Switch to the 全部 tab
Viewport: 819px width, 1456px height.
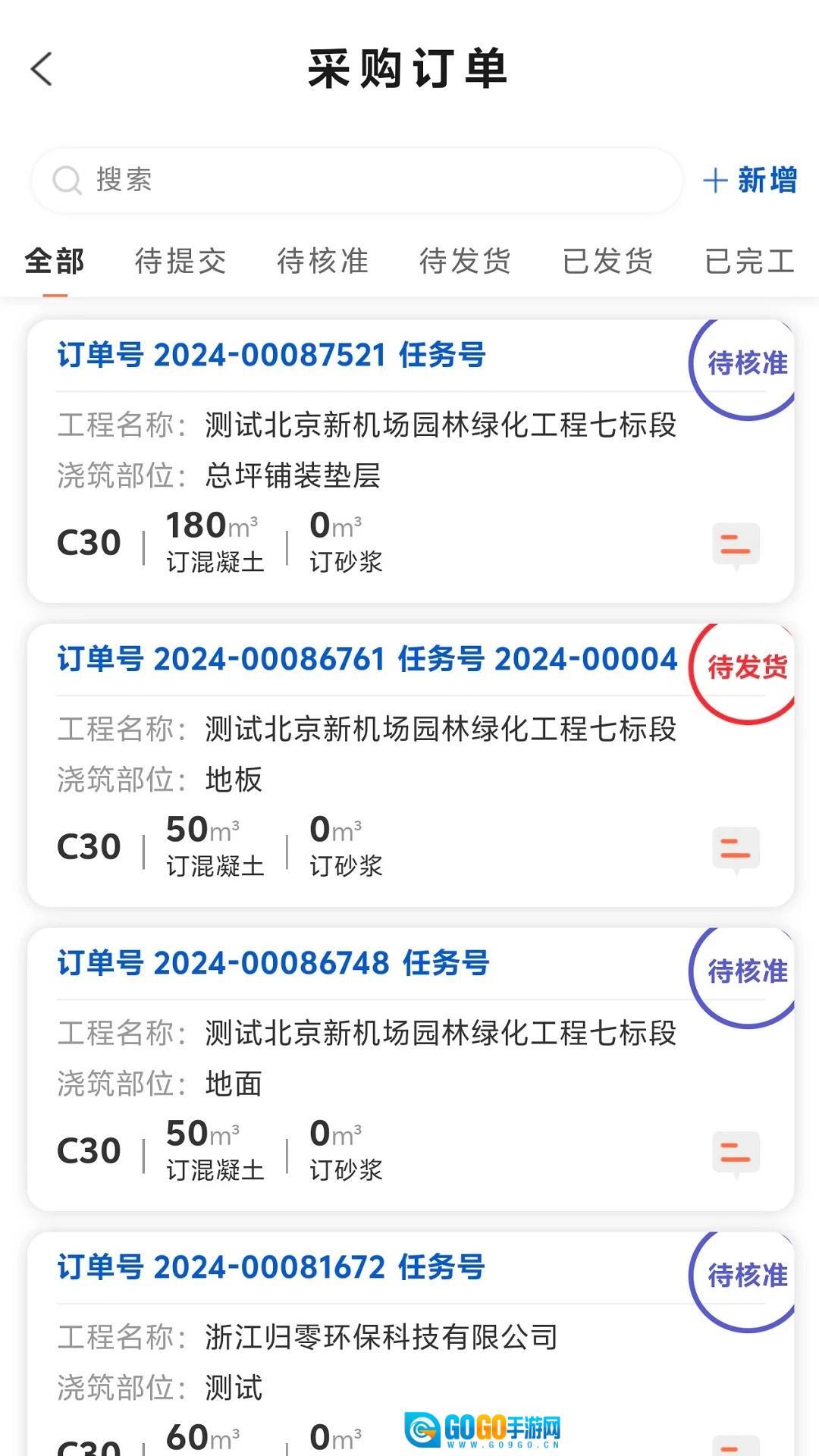tap(55, 261)
